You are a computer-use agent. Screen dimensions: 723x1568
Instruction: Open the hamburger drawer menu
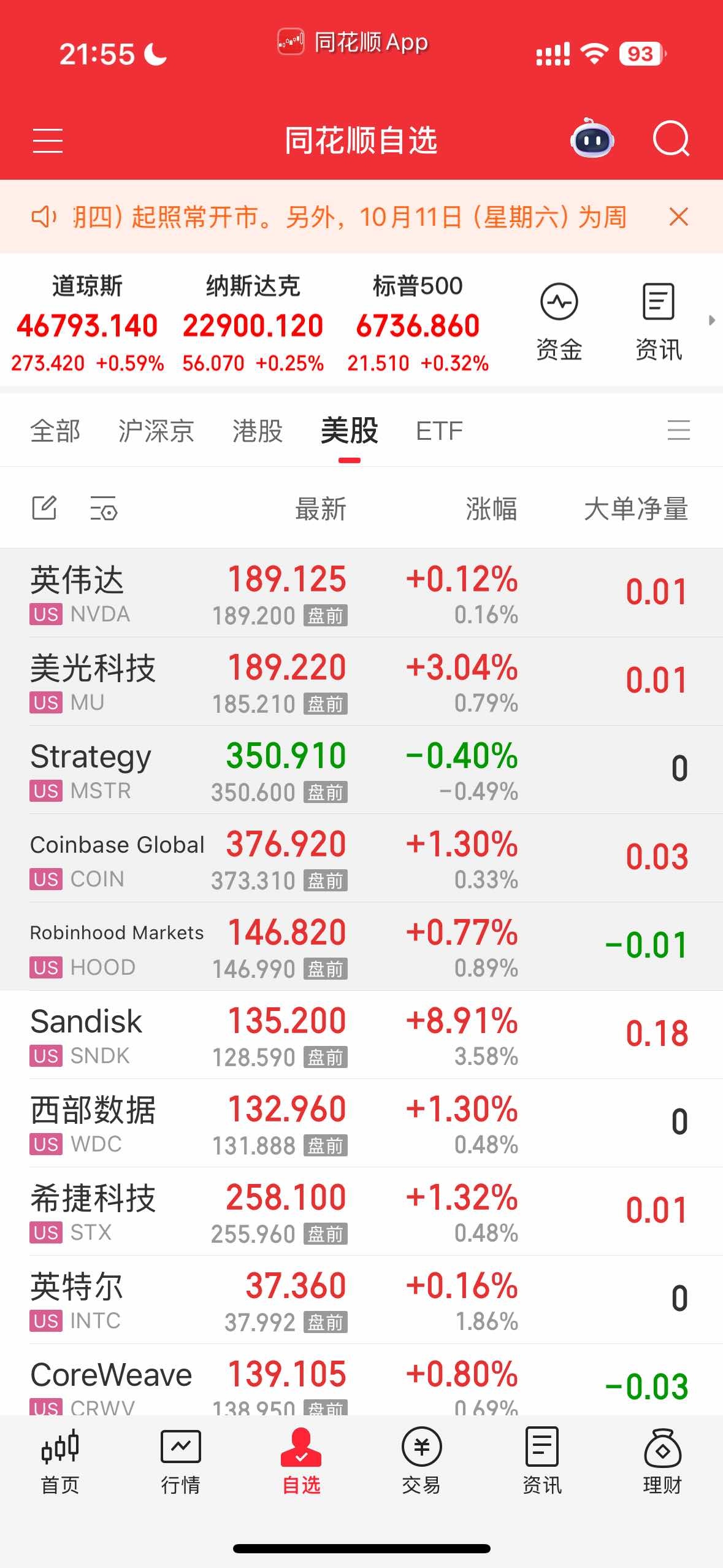coord(47,140)
